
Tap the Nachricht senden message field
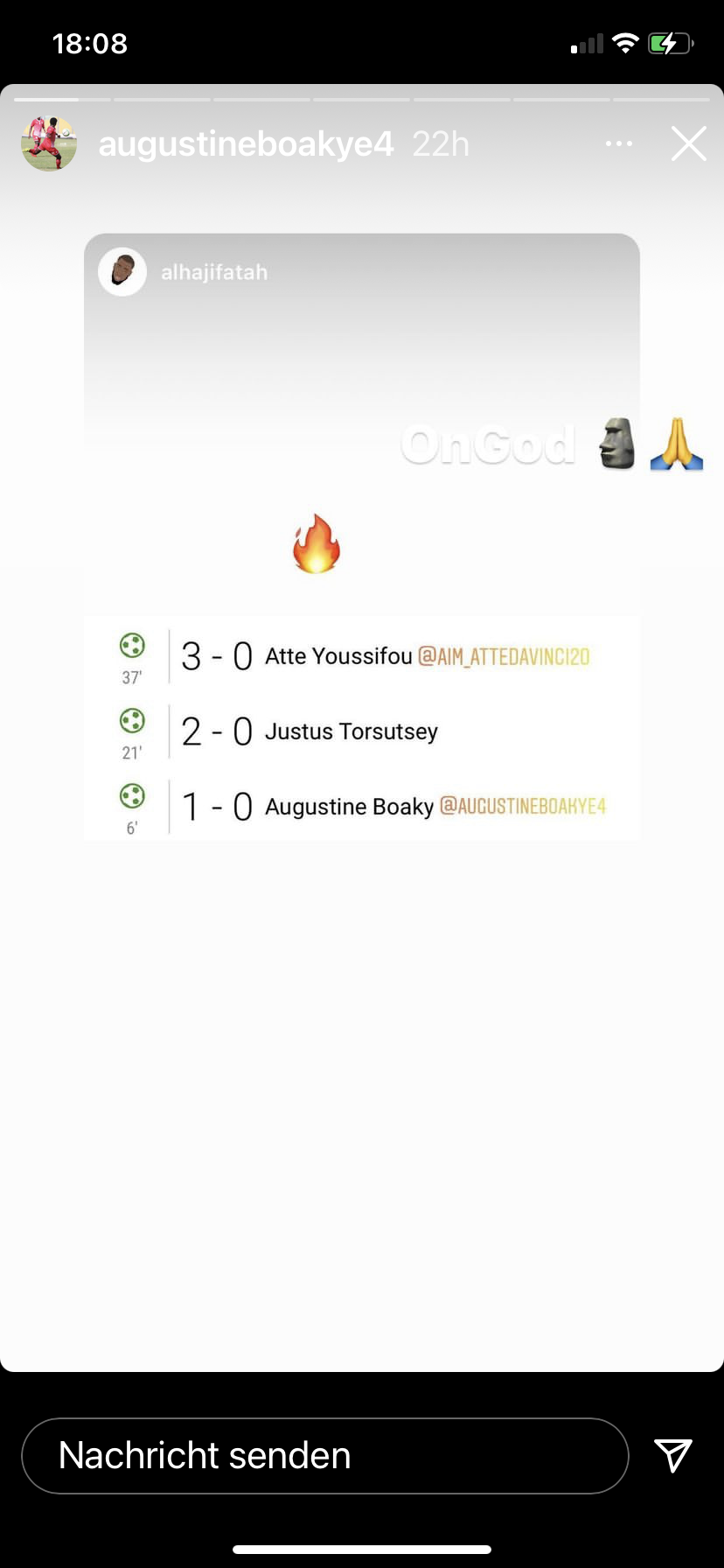(x=325, y=1456)
